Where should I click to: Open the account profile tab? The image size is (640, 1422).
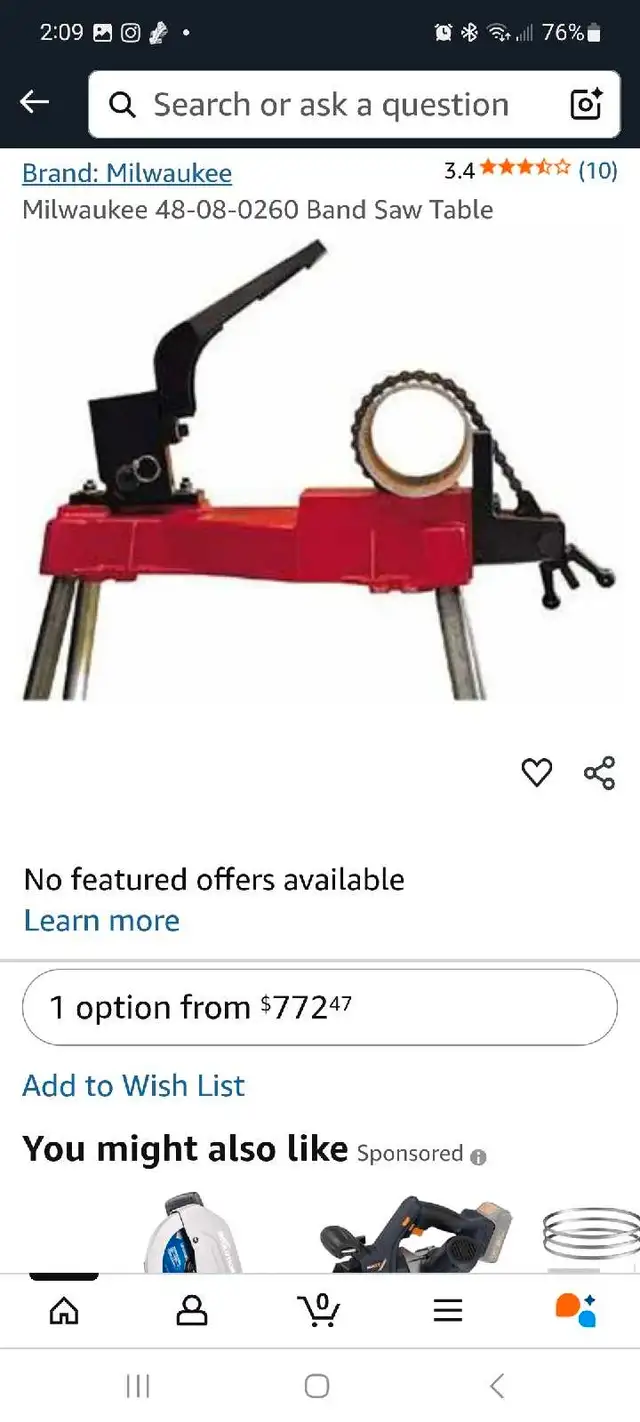(192, 1310)
